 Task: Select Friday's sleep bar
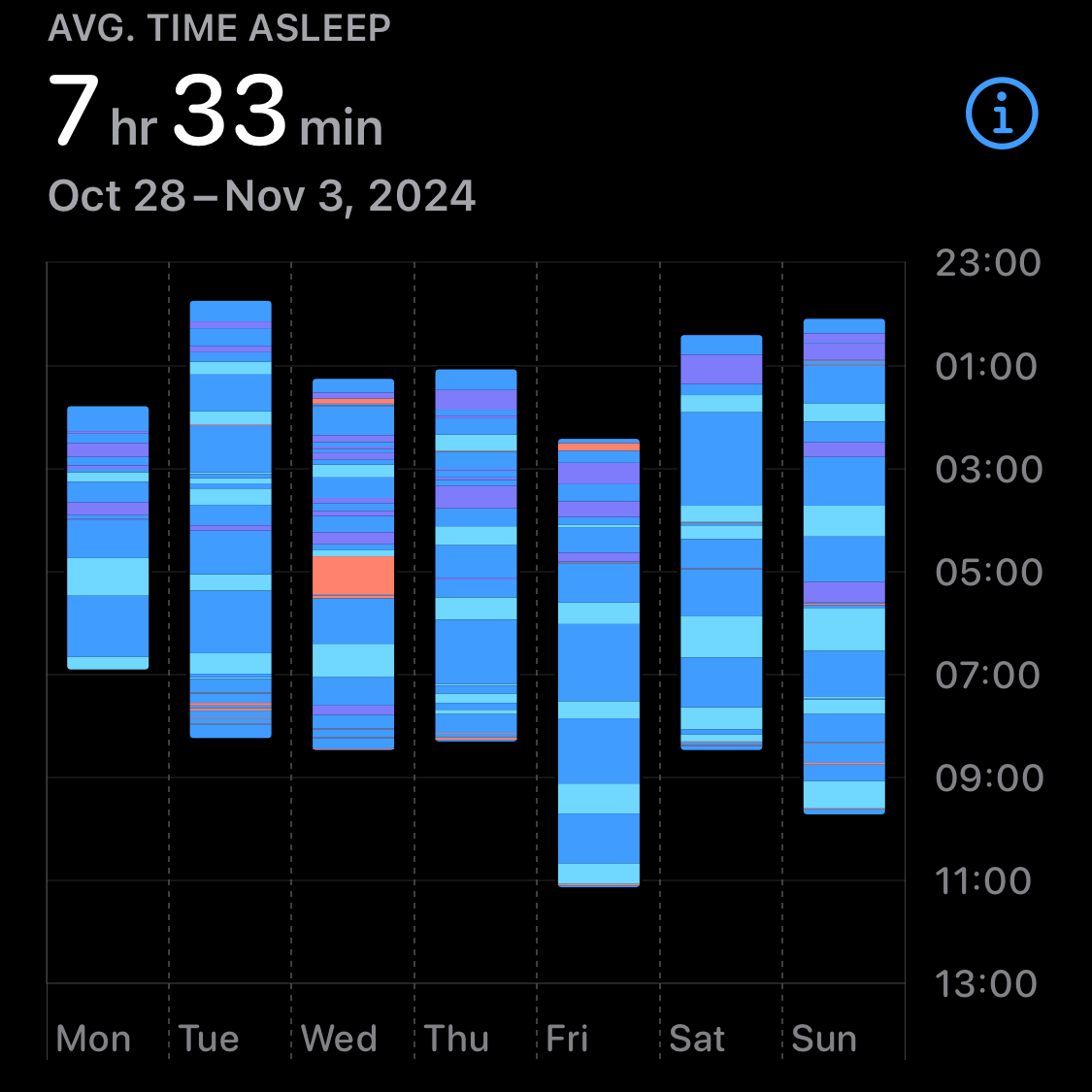click(599, 663)
